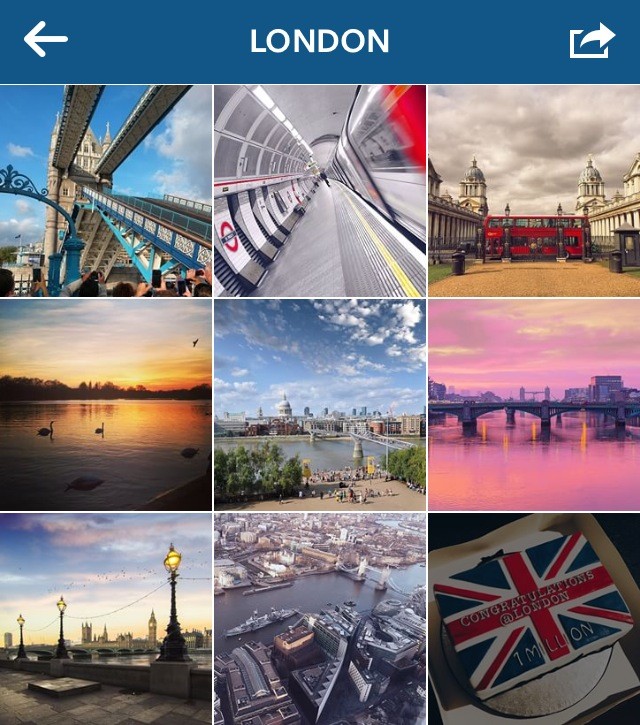View the aerial Thames city photo

pos(320,619)
